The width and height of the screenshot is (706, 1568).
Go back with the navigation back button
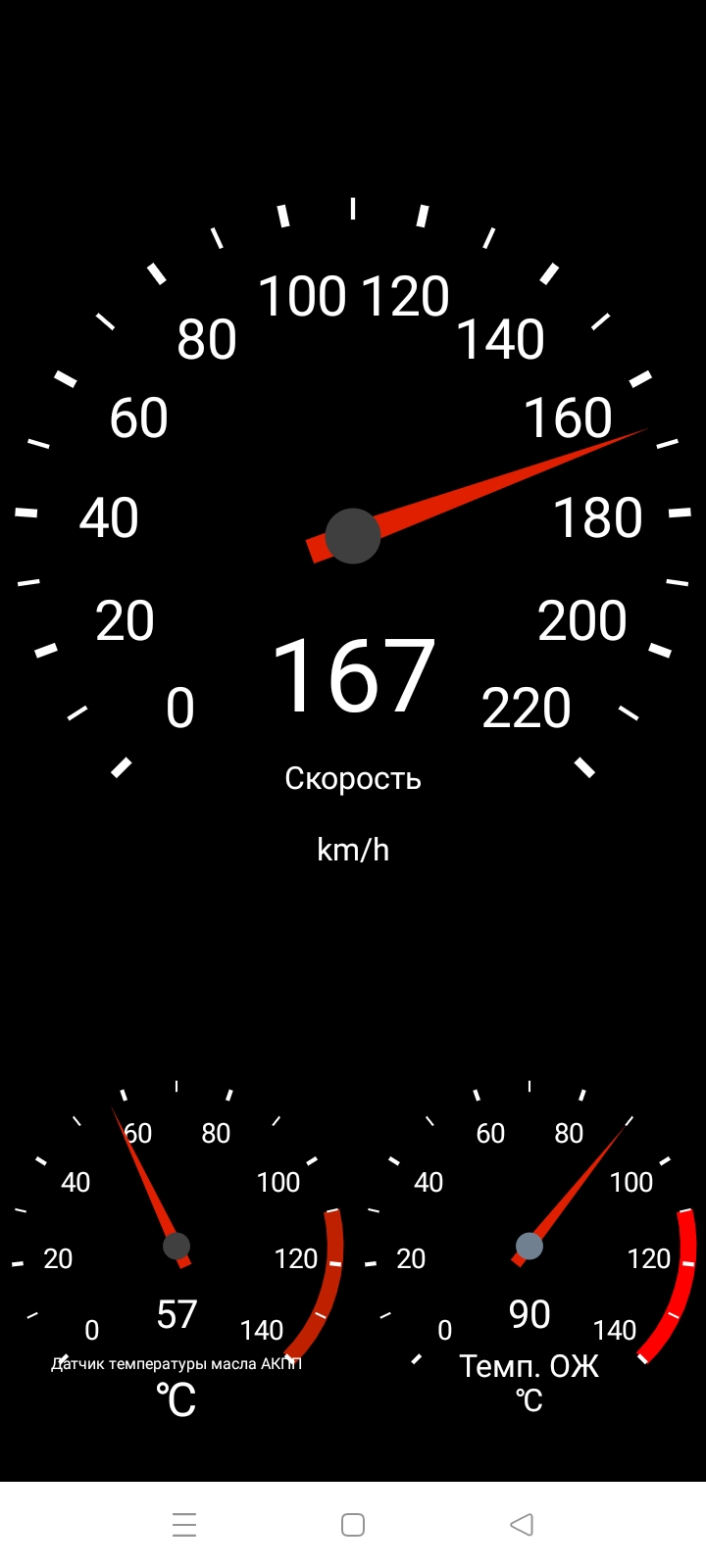click(x=522, y=1524)
